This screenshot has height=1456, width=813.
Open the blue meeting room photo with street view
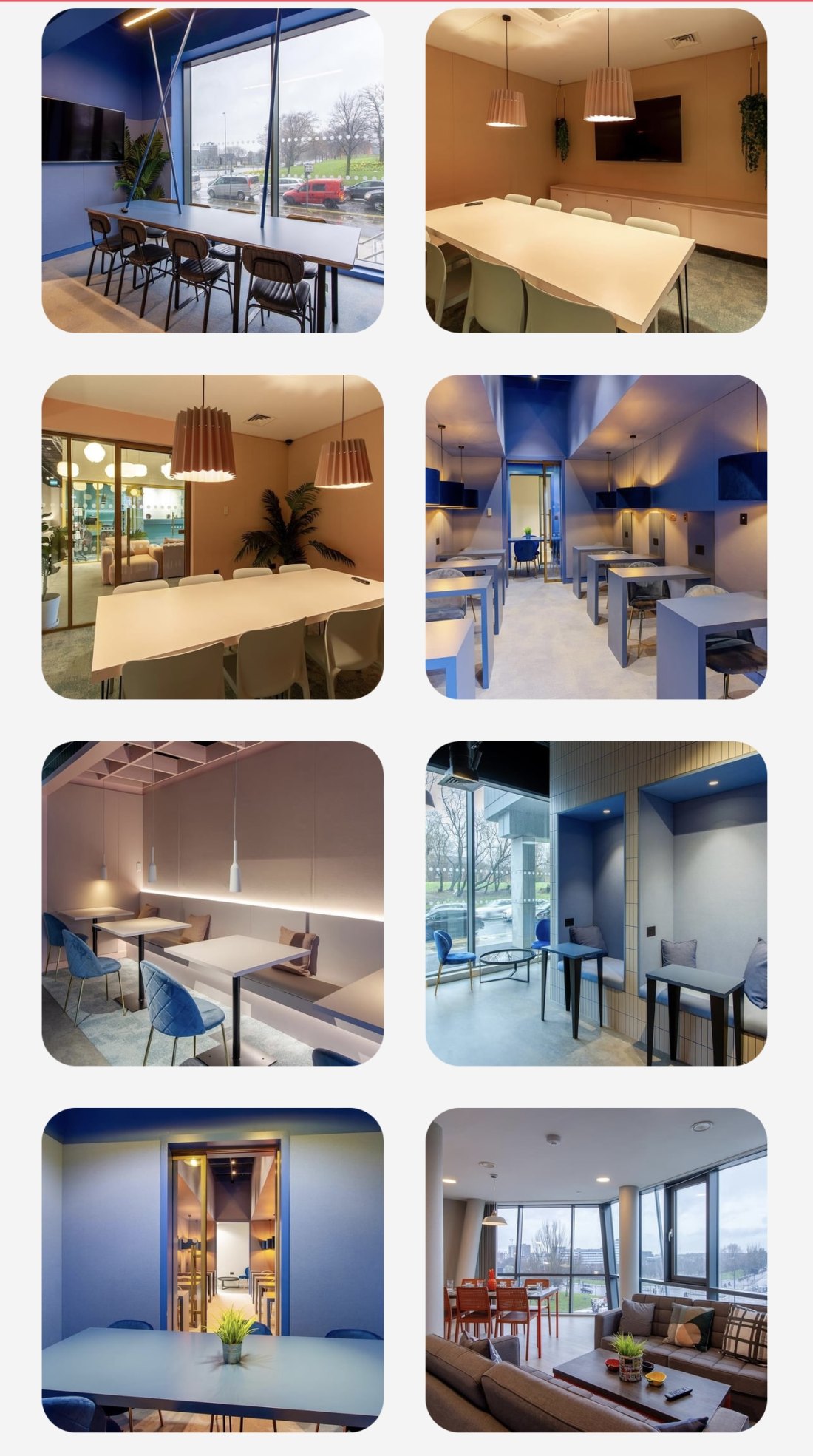[212, 171]
